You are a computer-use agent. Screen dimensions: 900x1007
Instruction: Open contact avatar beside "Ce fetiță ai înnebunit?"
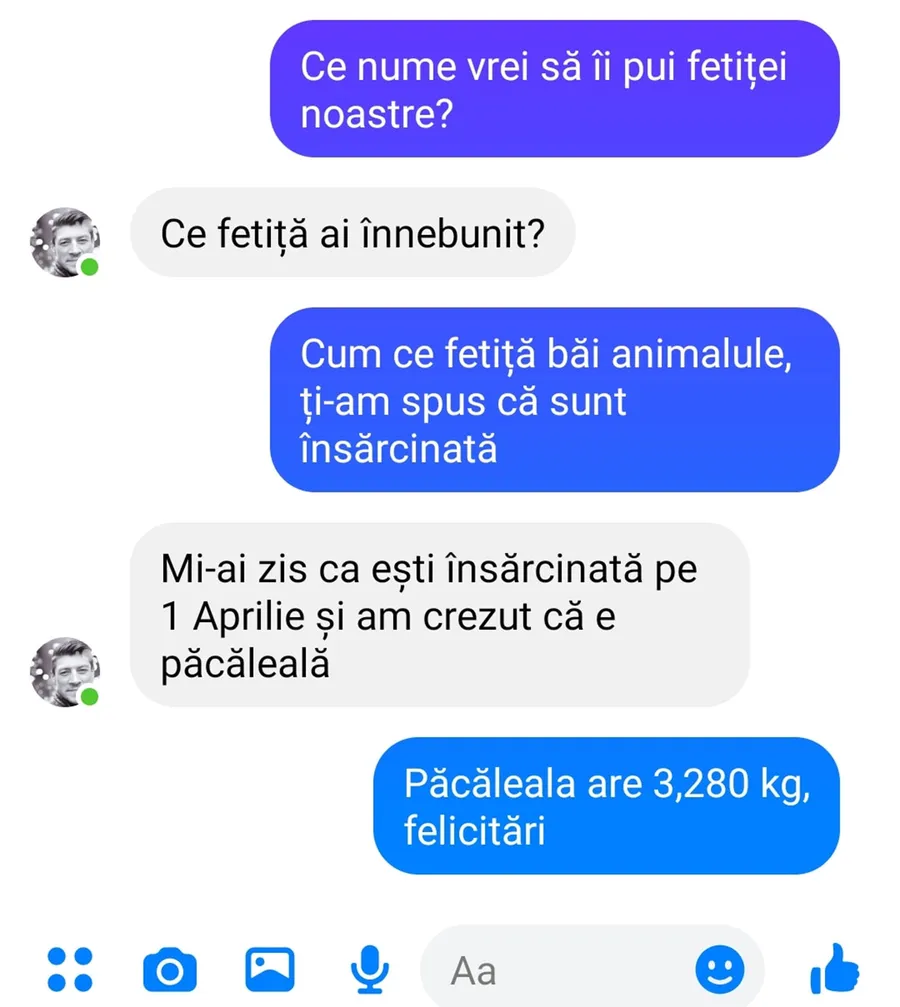[x=65, y=242]
